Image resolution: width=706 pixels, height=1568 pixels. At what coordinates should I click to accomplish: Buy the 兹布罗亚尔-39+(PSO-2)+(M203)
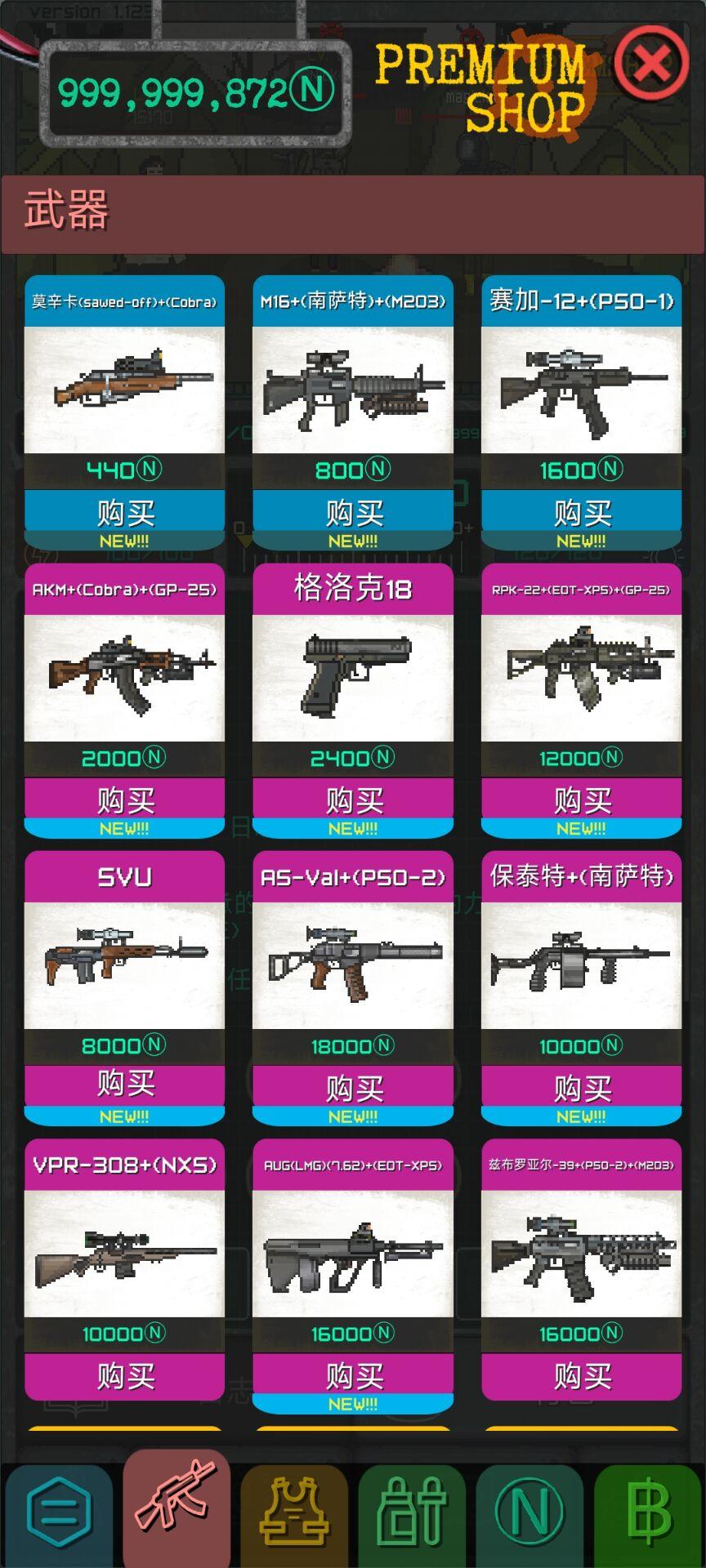tap(581, 1376)
